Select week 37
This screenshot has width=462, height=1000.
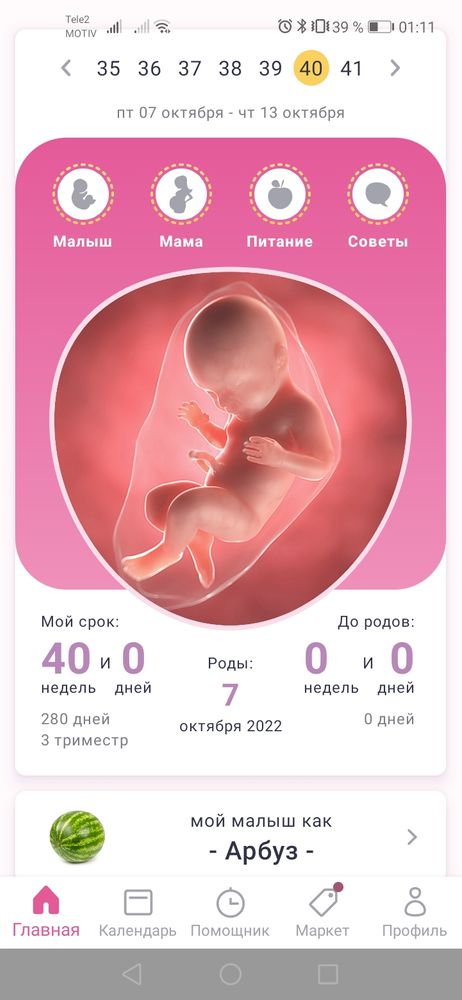click(190, 68)
